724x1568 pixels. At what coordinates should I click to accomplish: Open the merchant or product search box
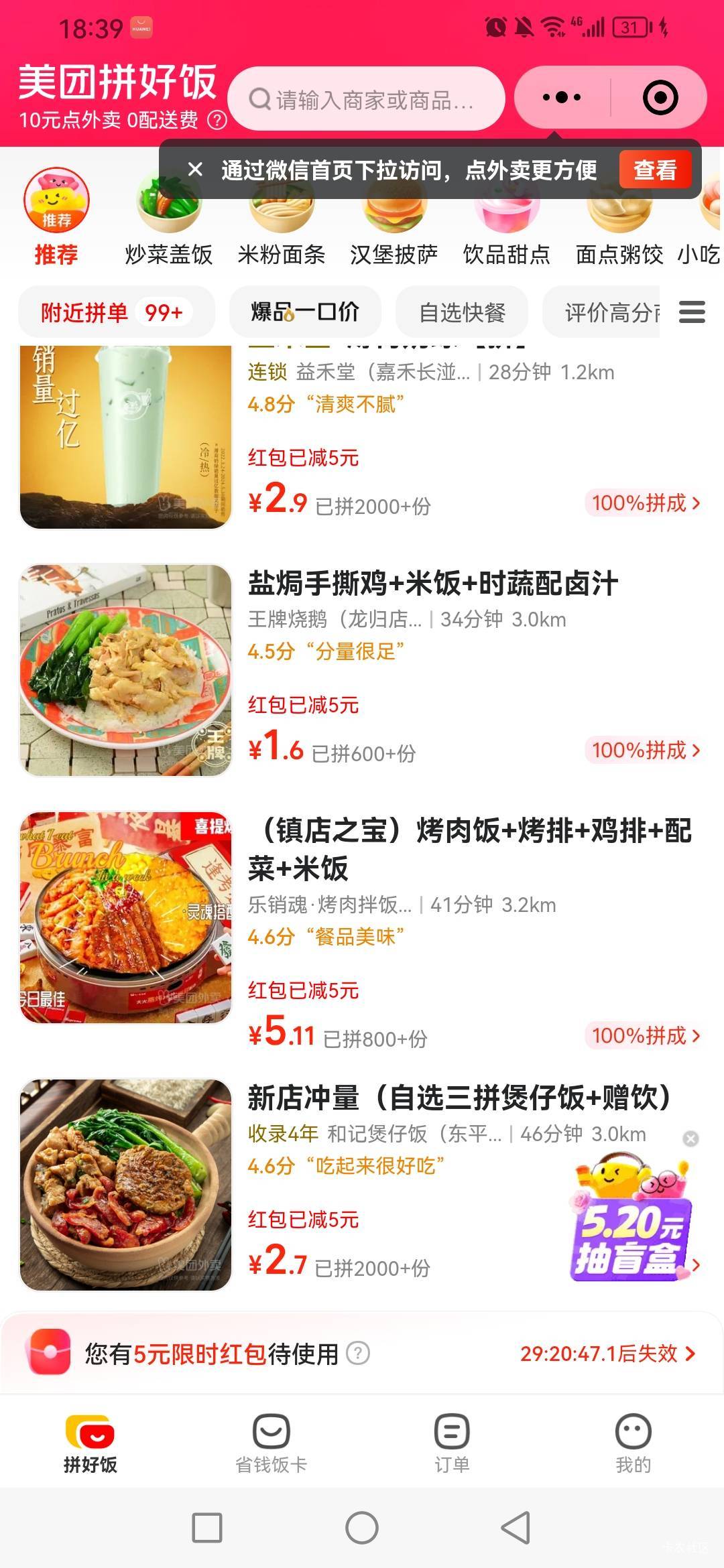coord(366,99)
